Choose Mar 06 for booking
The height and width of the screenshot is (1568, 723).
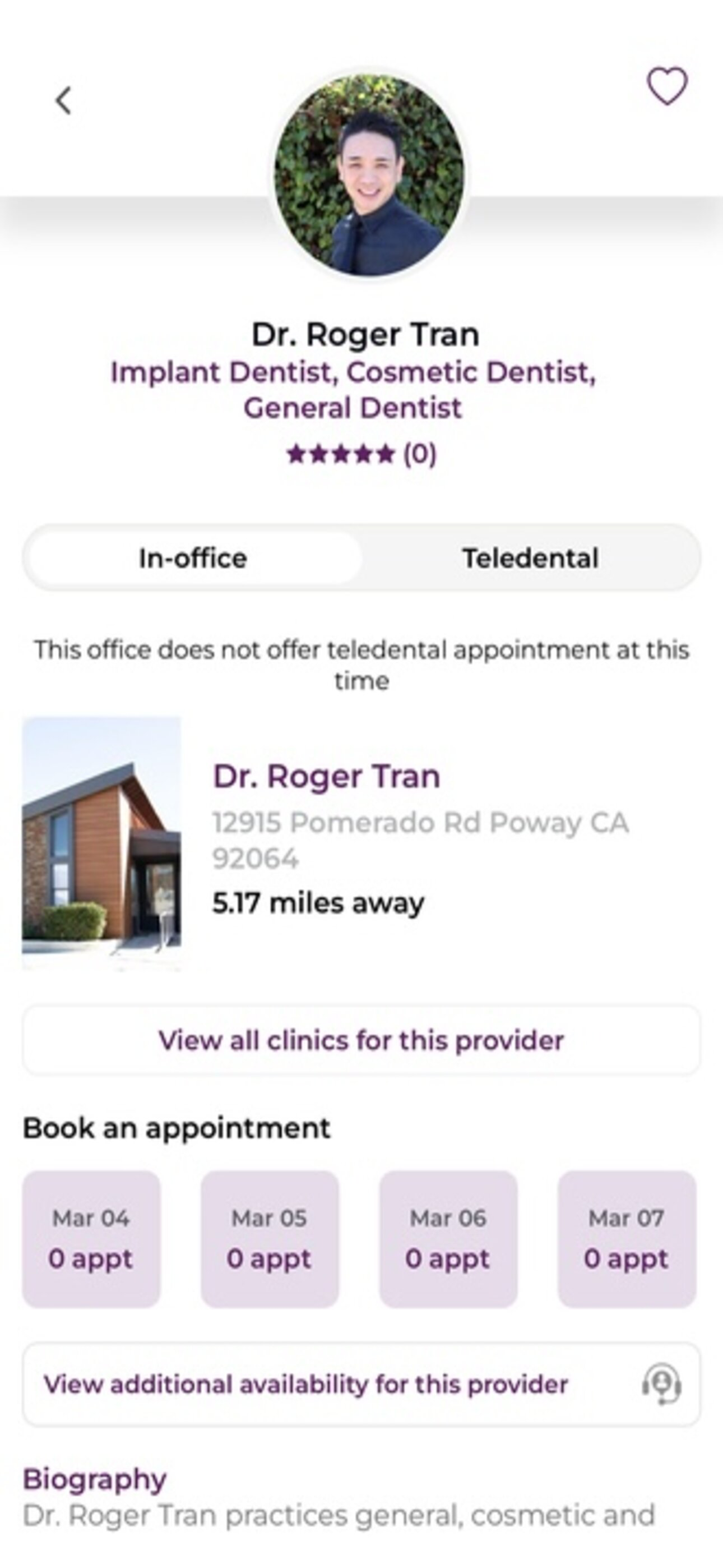click(448, 1239)
